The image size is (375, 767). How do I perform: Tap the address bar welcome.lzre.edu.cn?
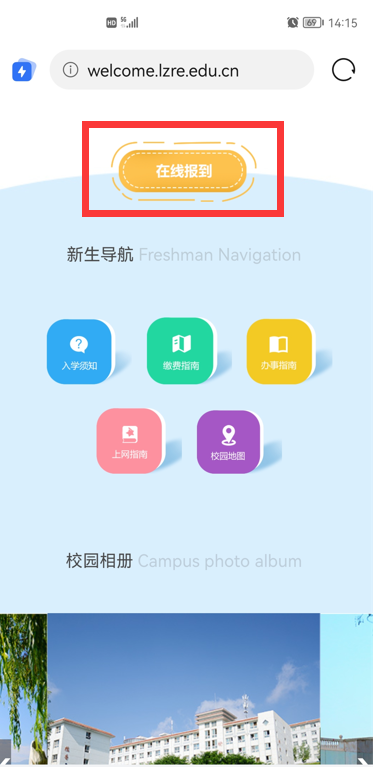pos(181,70)
